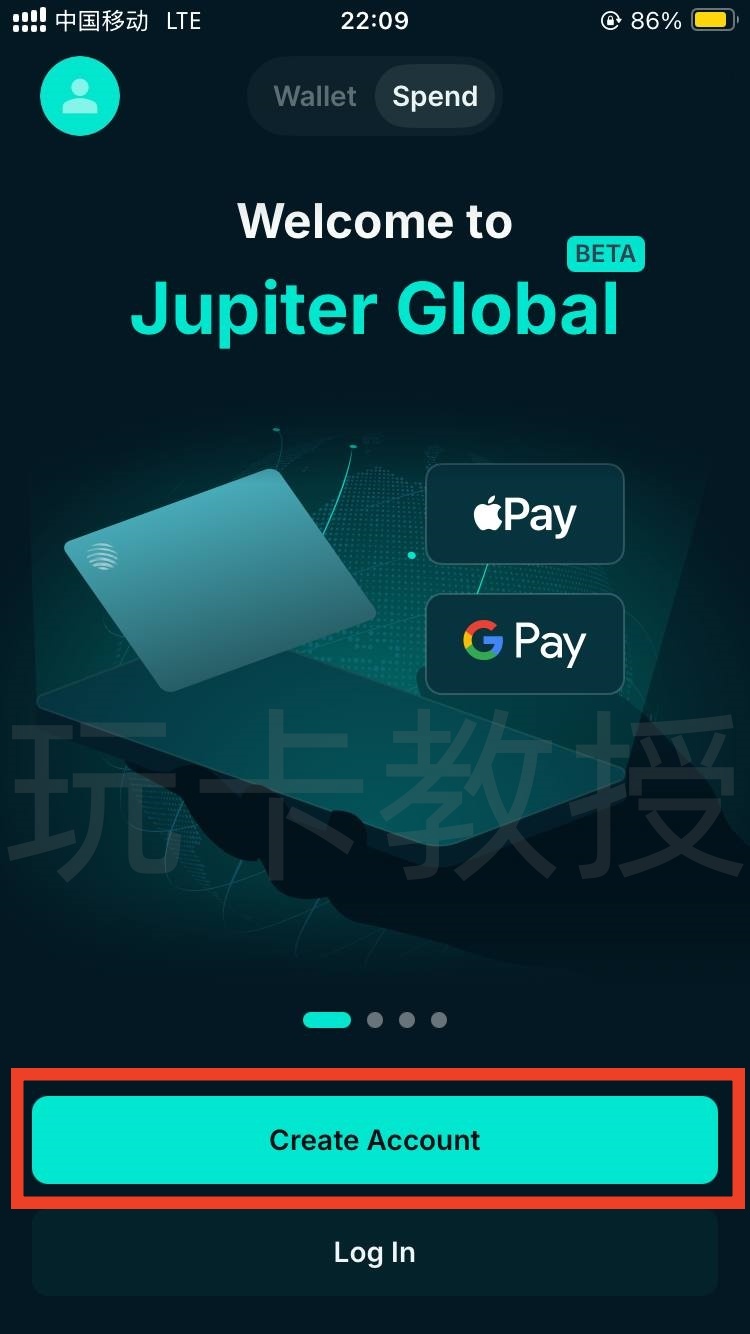This screenshot has height=1334, width=750.
Task: Switch to the Wallet view
Action: click(314, 96)
